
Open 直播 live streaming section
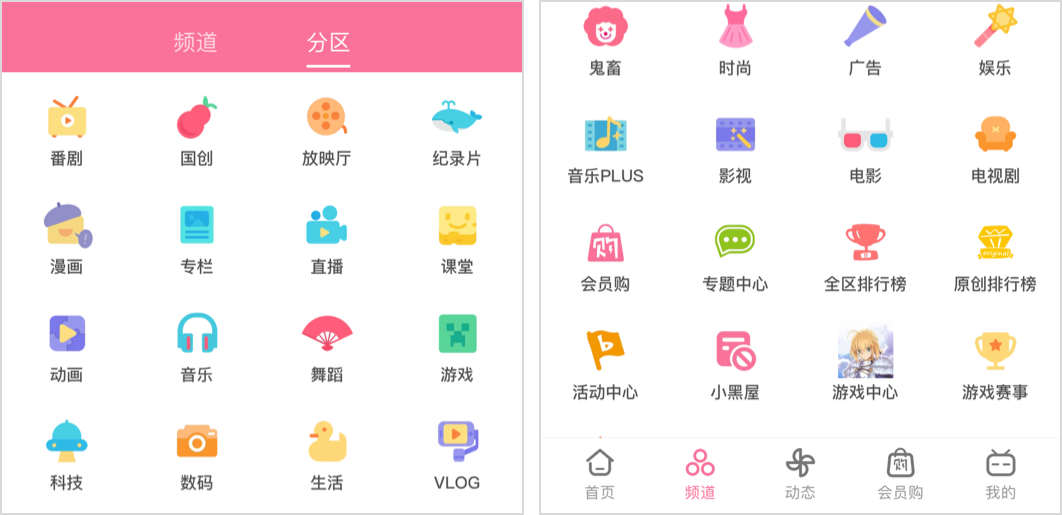(x=326, y=238)
